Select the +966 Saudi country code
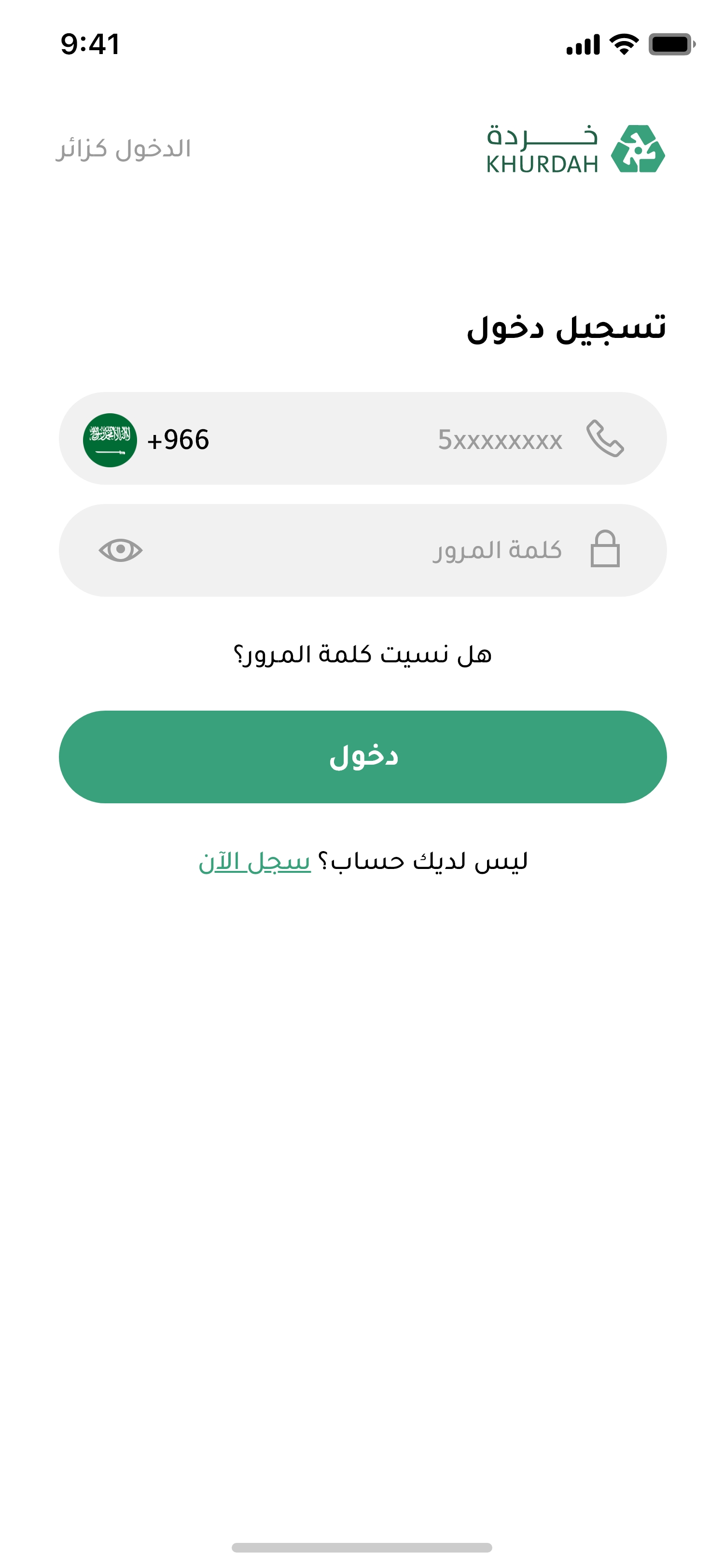This screenshot has height=1568, width=724. point(147,439)
